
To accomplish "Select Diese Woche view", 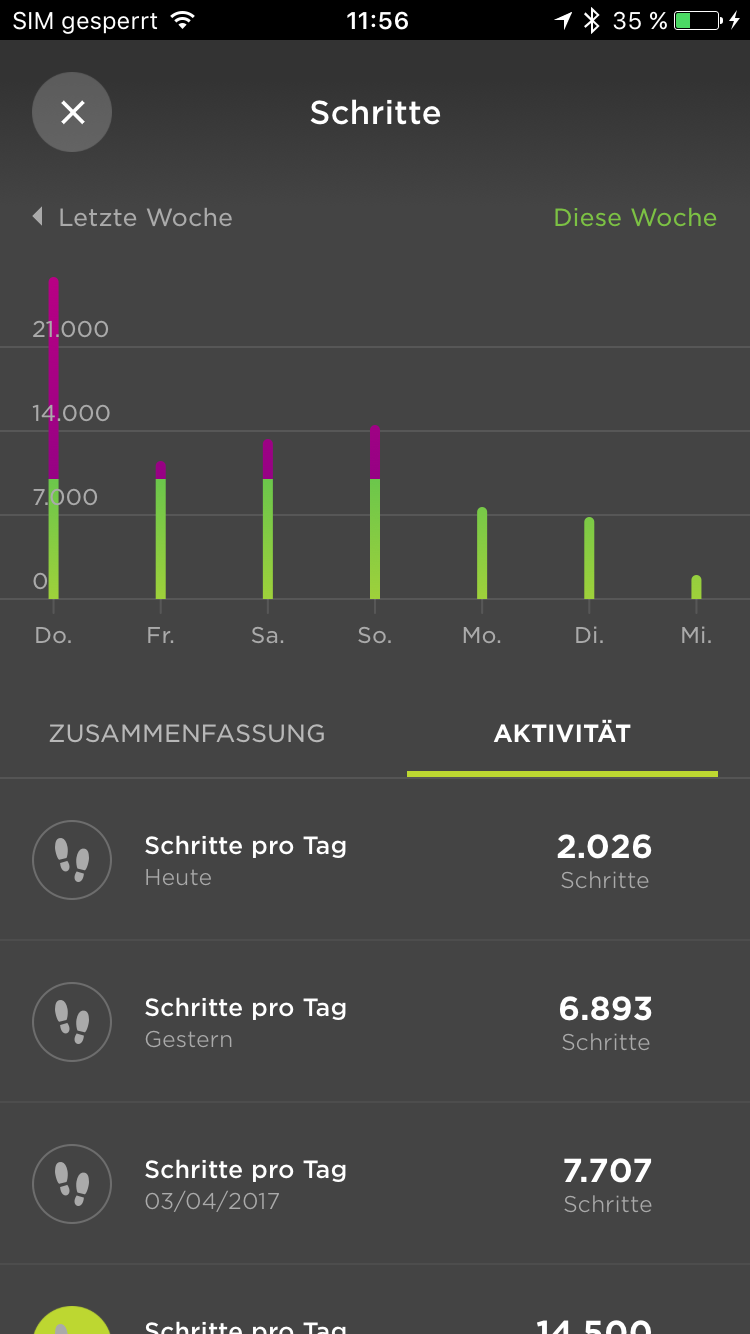I will point(635,217).
